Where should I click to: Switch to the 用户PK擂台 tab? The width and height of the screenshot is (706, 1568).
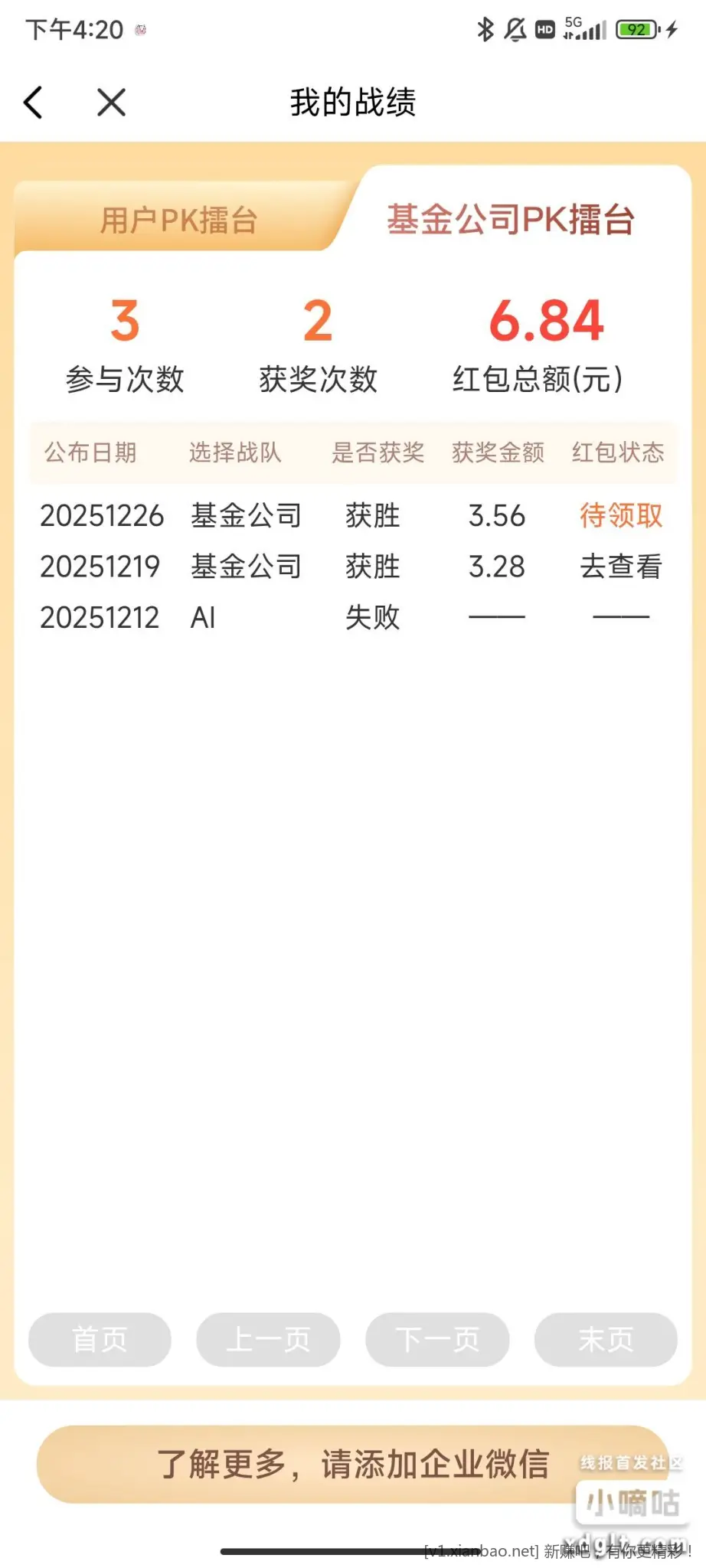tap(178, 220)
